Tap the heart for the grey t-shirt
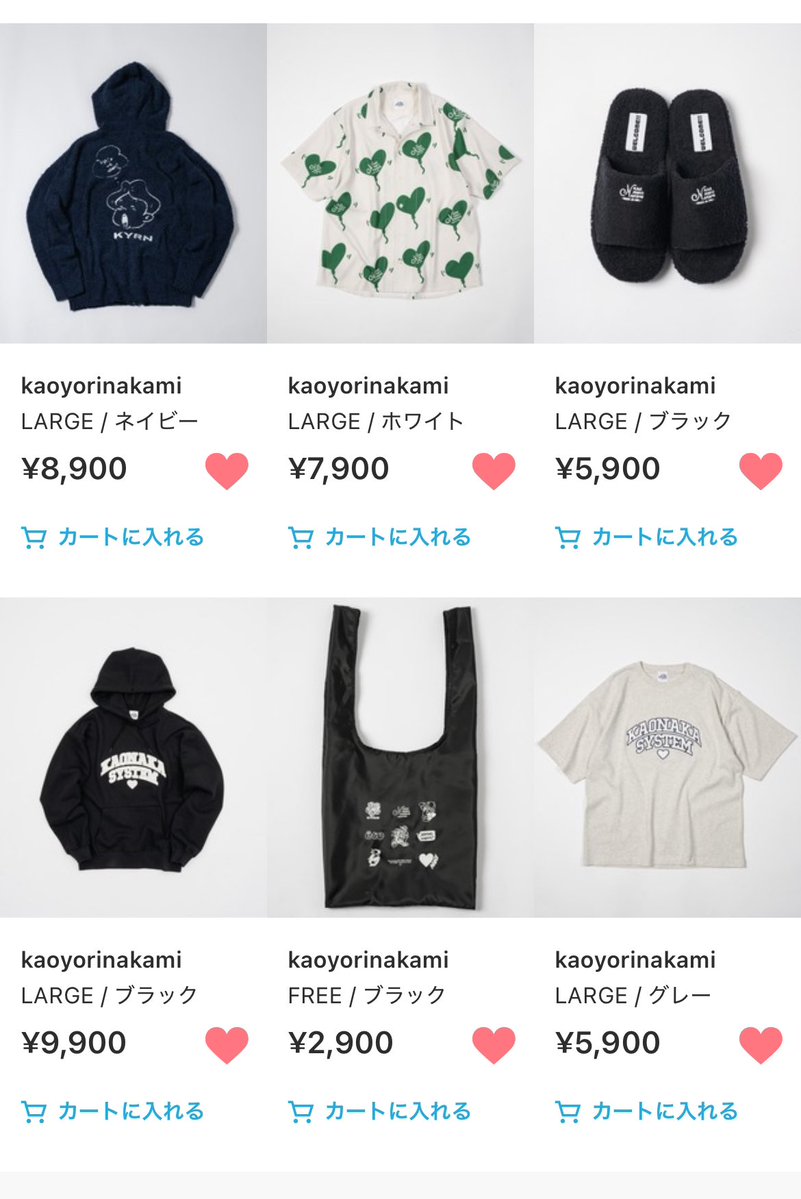Screen dimensions: 801x1199 tap(761, 1044)
